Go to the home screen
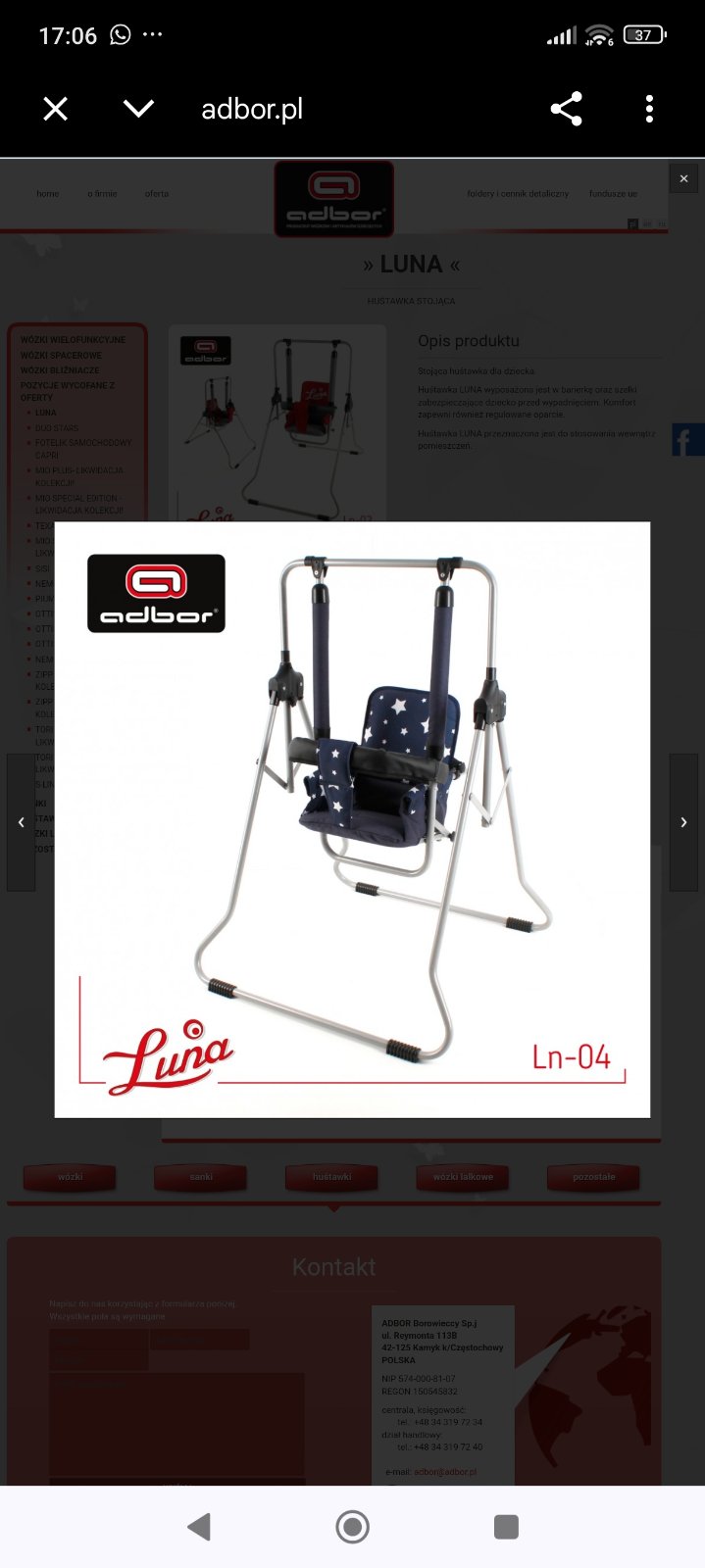 click(x=352, y=1526)
